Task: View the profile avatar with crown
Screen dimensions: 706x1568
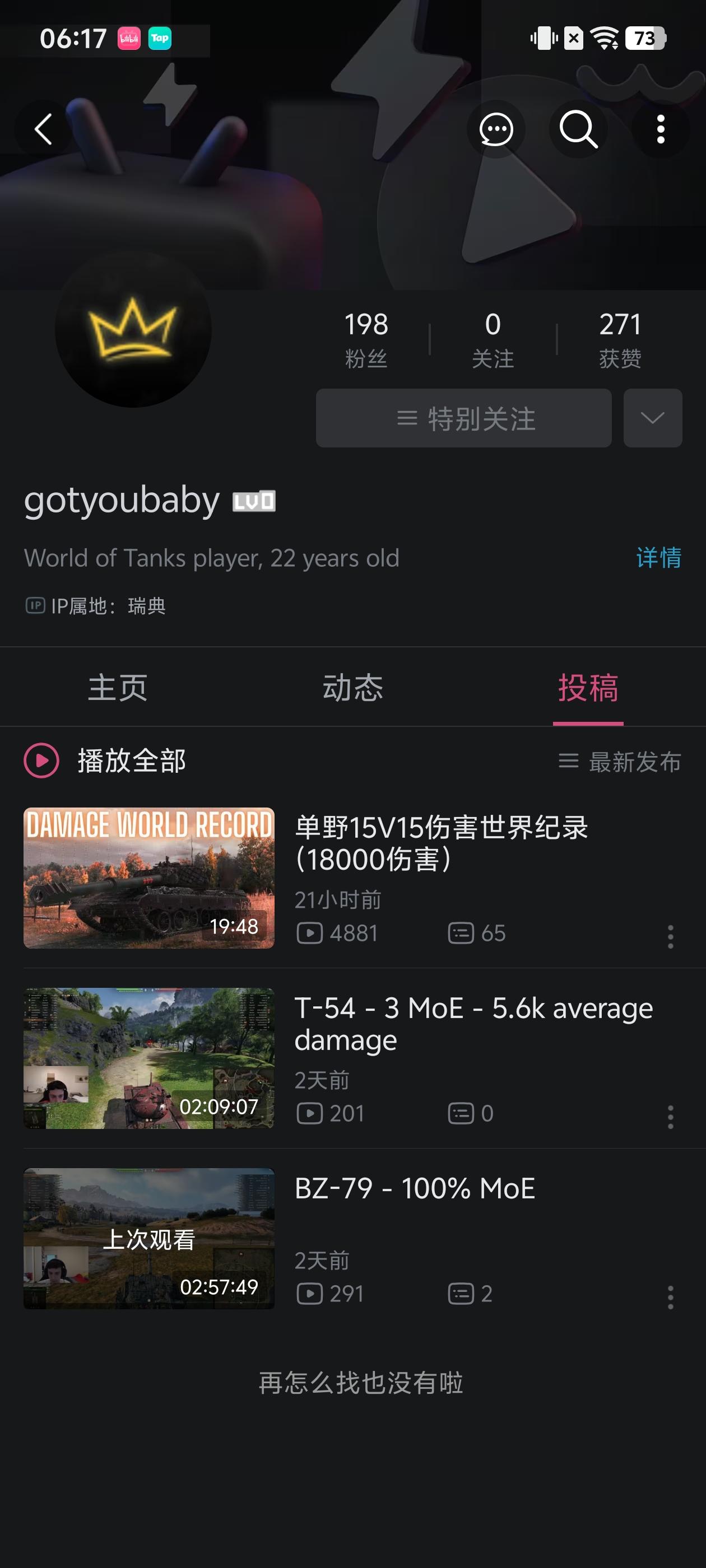Action: tap(133, 329)
